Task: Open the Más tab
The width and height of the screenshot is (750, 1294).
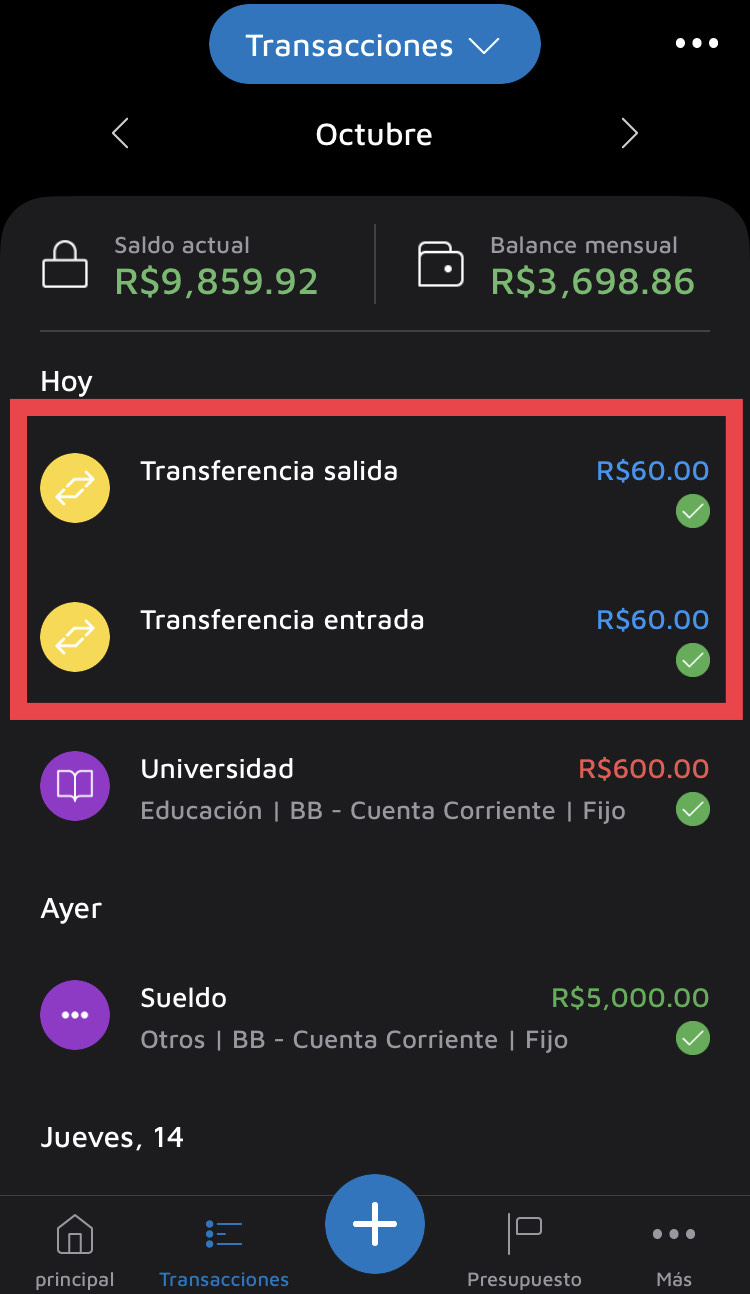Action: click(x=674, y=1250)
